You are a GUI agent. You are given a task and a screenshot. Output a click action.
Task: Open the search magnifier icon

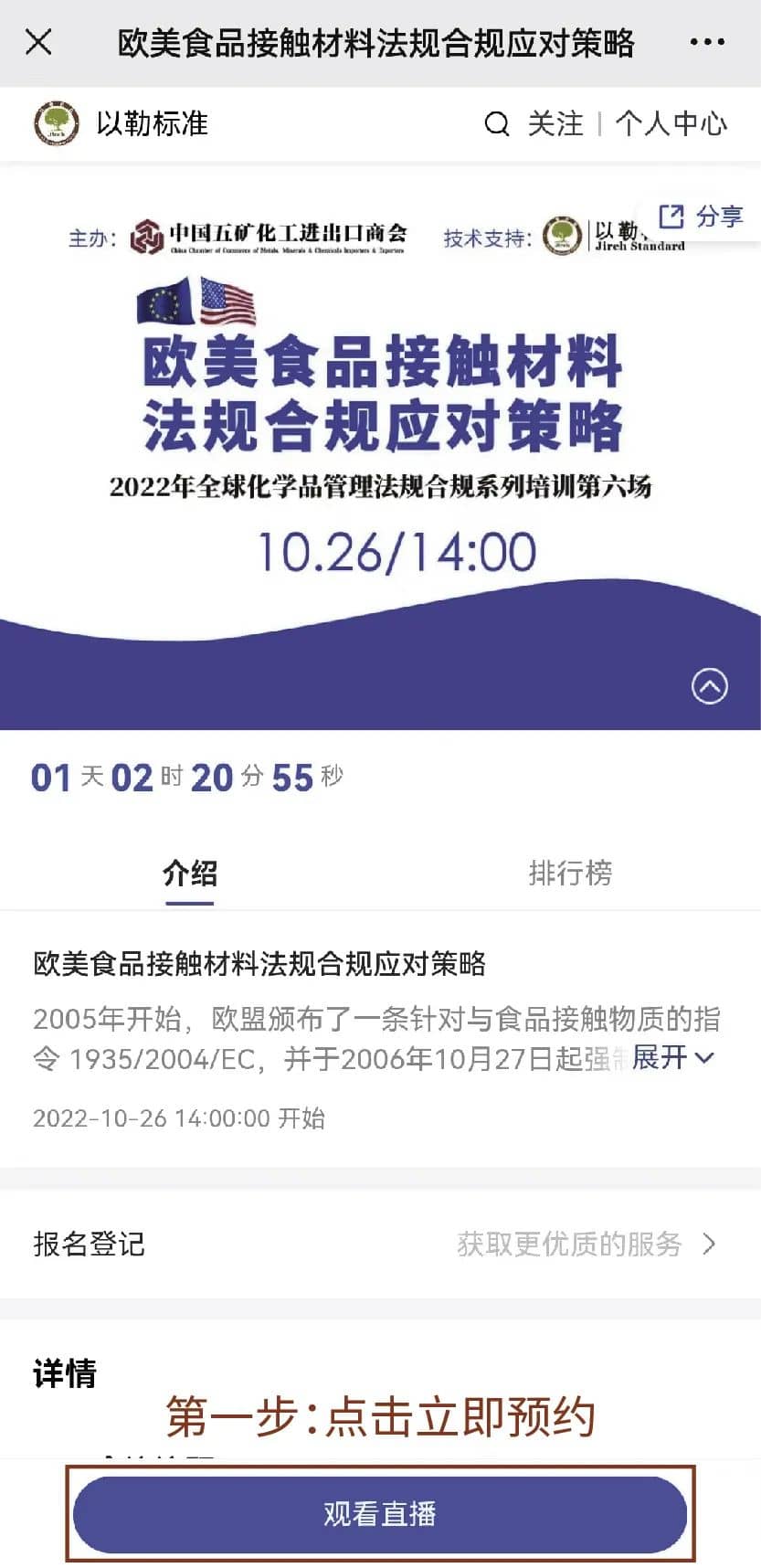pos(496,123)
